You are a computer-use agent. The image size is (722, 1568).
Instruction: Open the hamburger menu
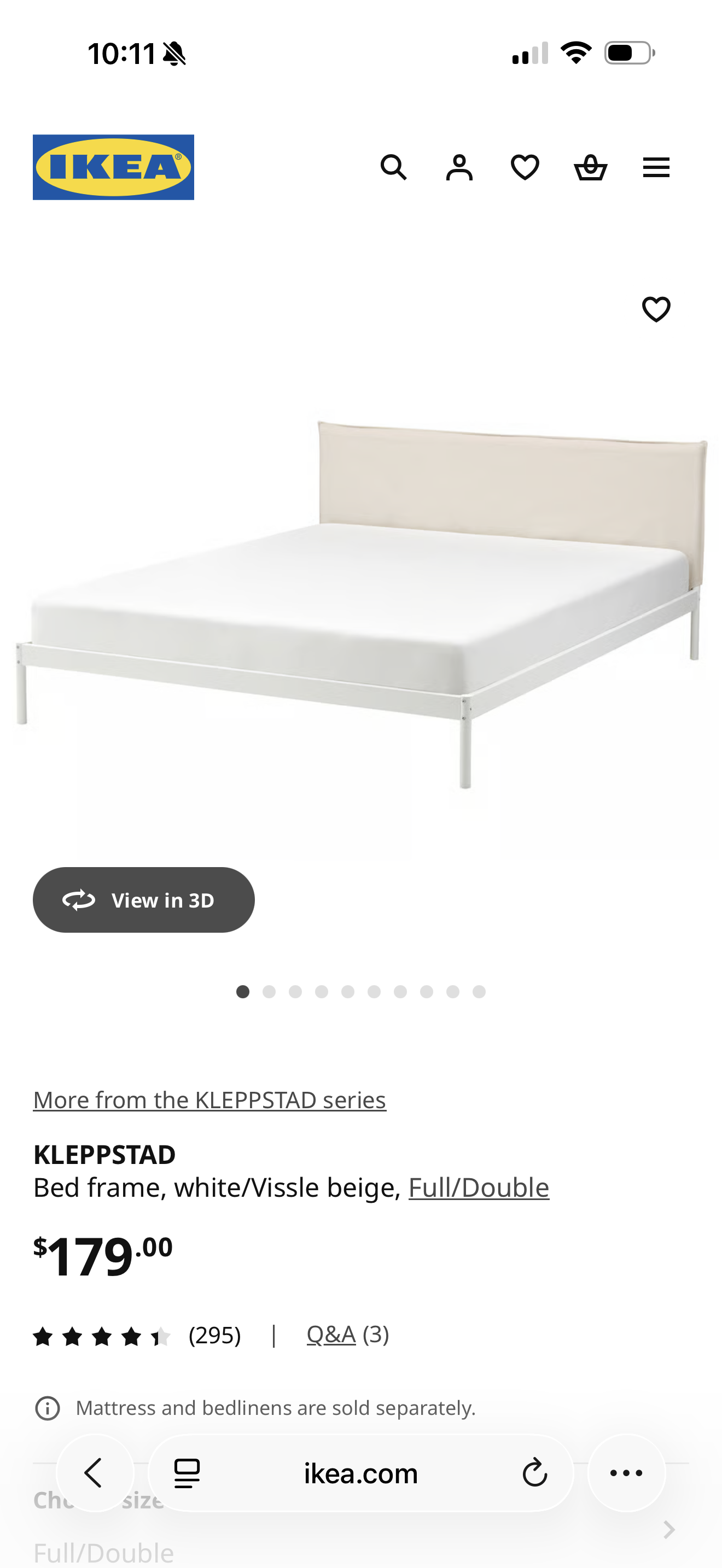coord(656,167)
